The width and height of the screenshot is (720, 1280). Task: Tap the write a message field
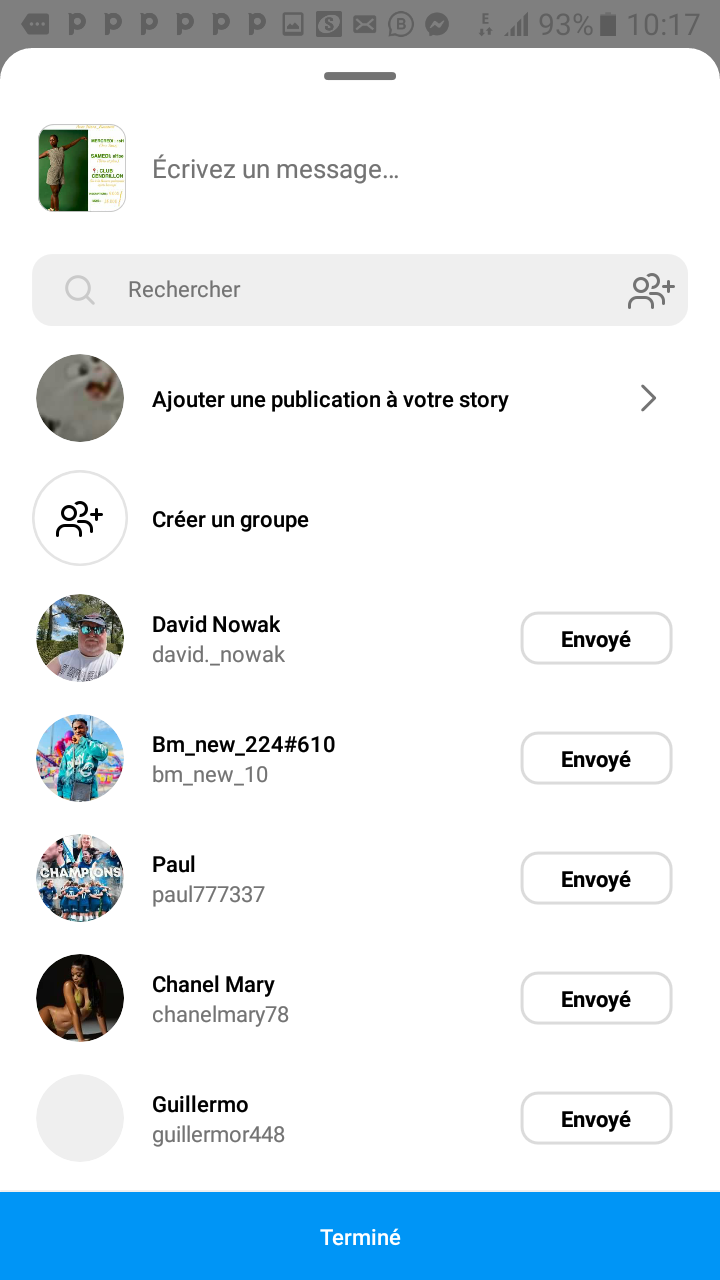coord(400,169)
